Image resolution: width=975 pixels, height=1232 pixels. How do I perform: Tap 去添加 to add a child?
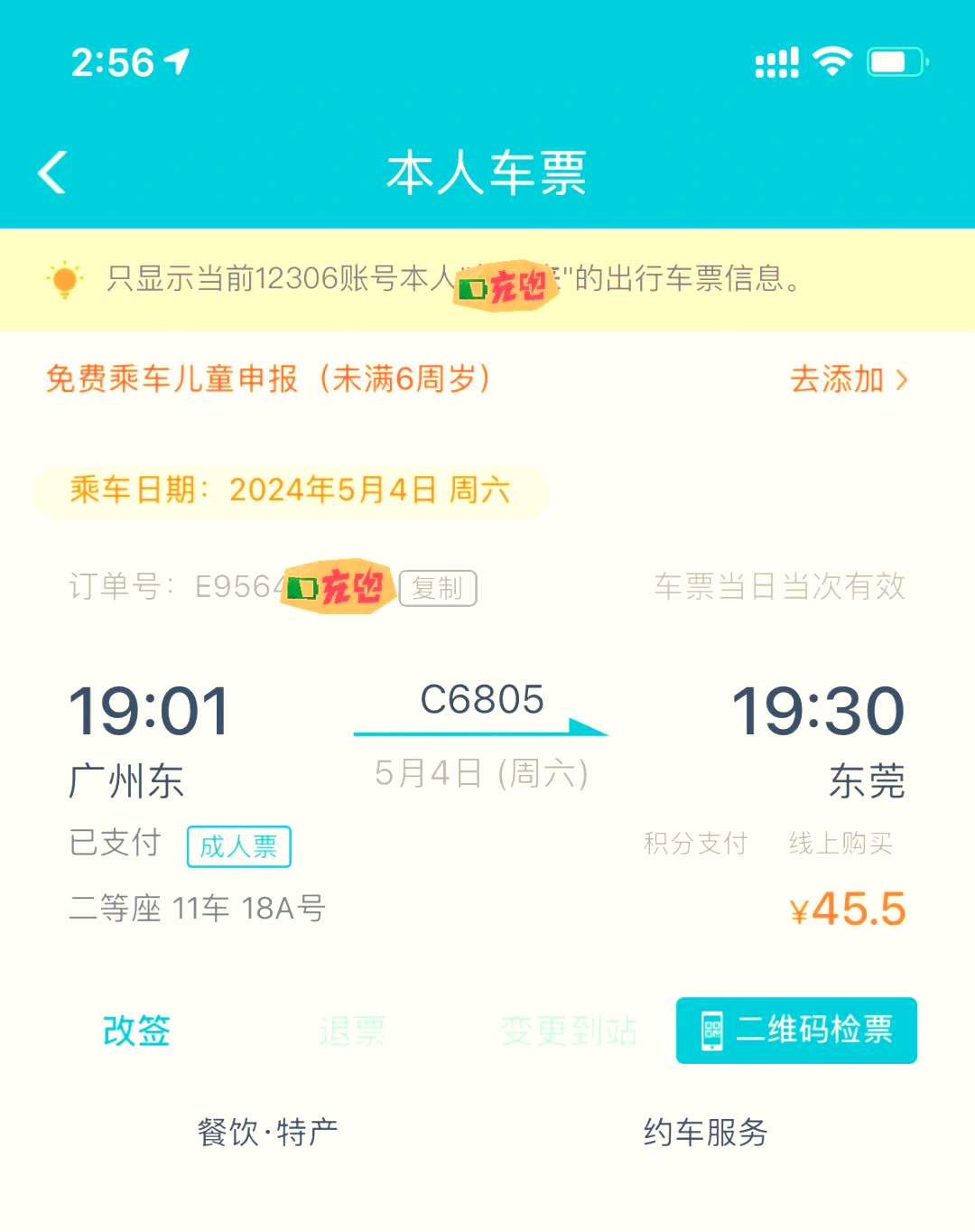pyautogui.click(x=848, y=379)
